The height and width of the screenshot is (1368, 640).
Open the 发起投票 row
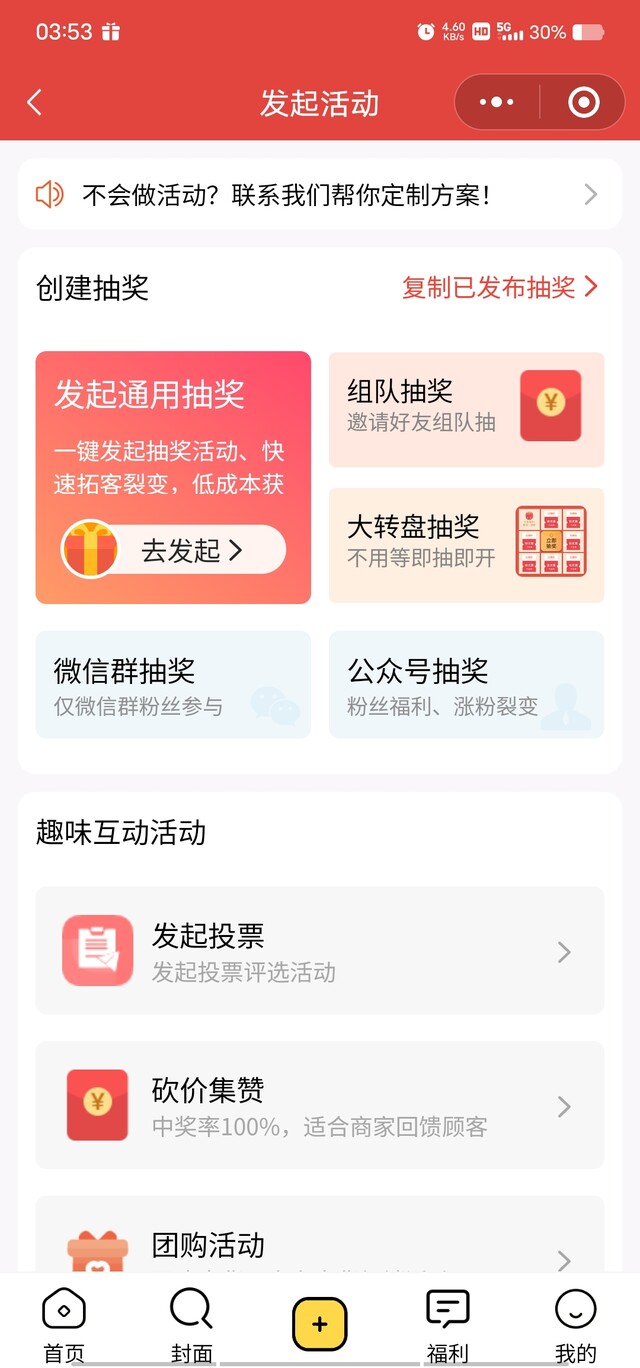click(x=320, y=951)
